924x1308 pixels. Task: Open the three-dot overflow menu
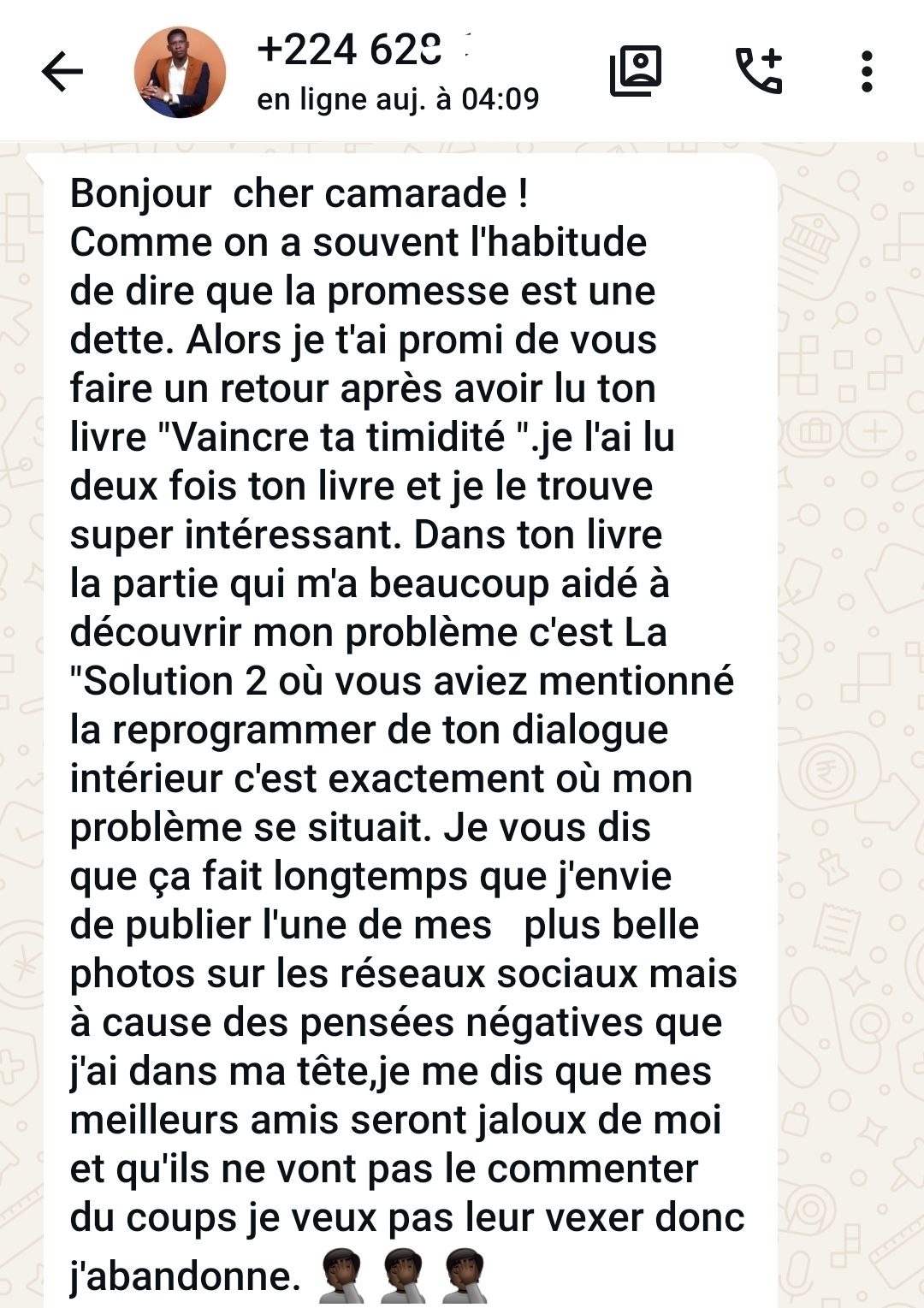[867, 71]
